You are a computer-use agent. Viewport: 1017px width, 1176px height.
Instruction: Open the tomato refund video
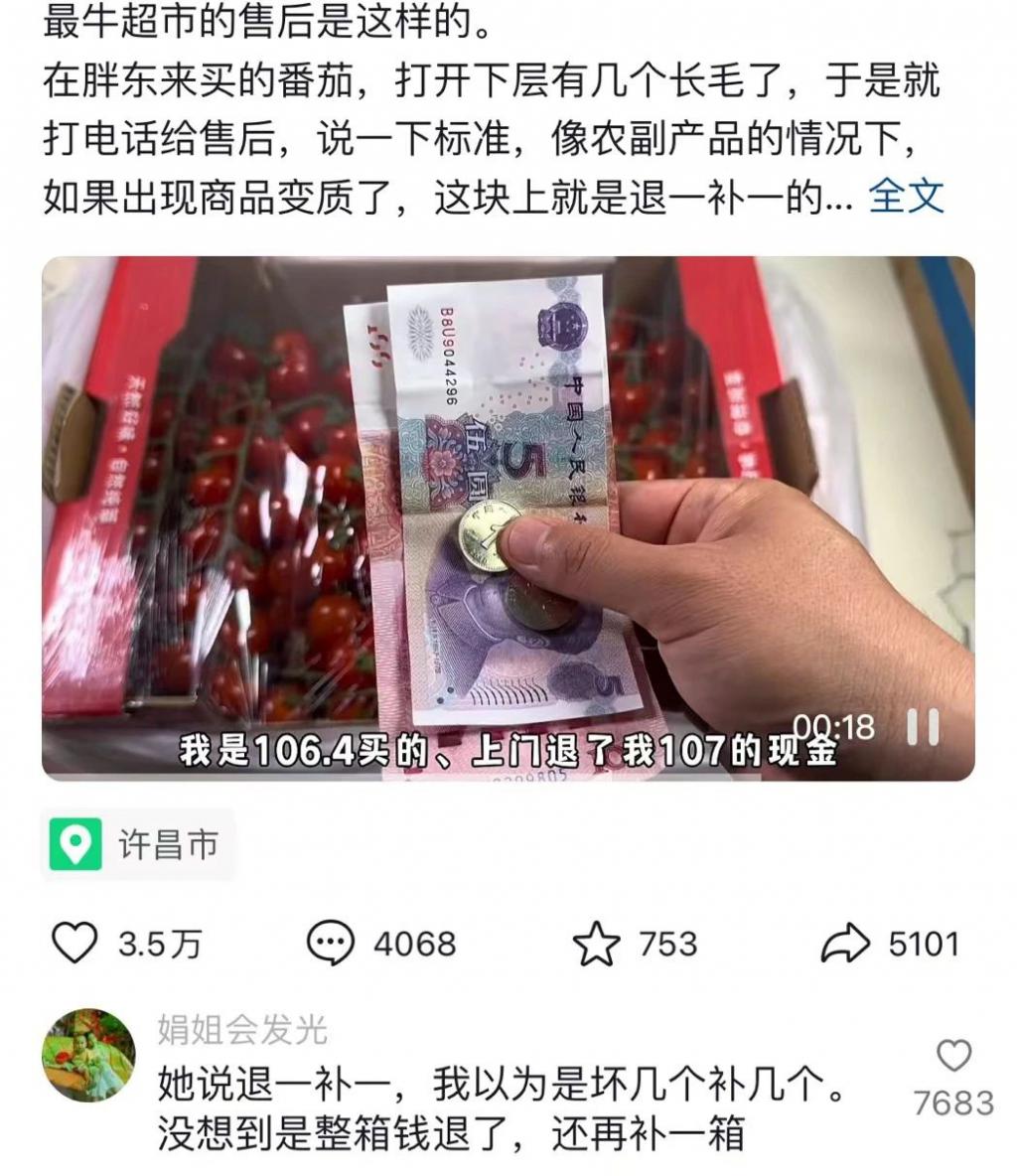(x=508, y=517)
